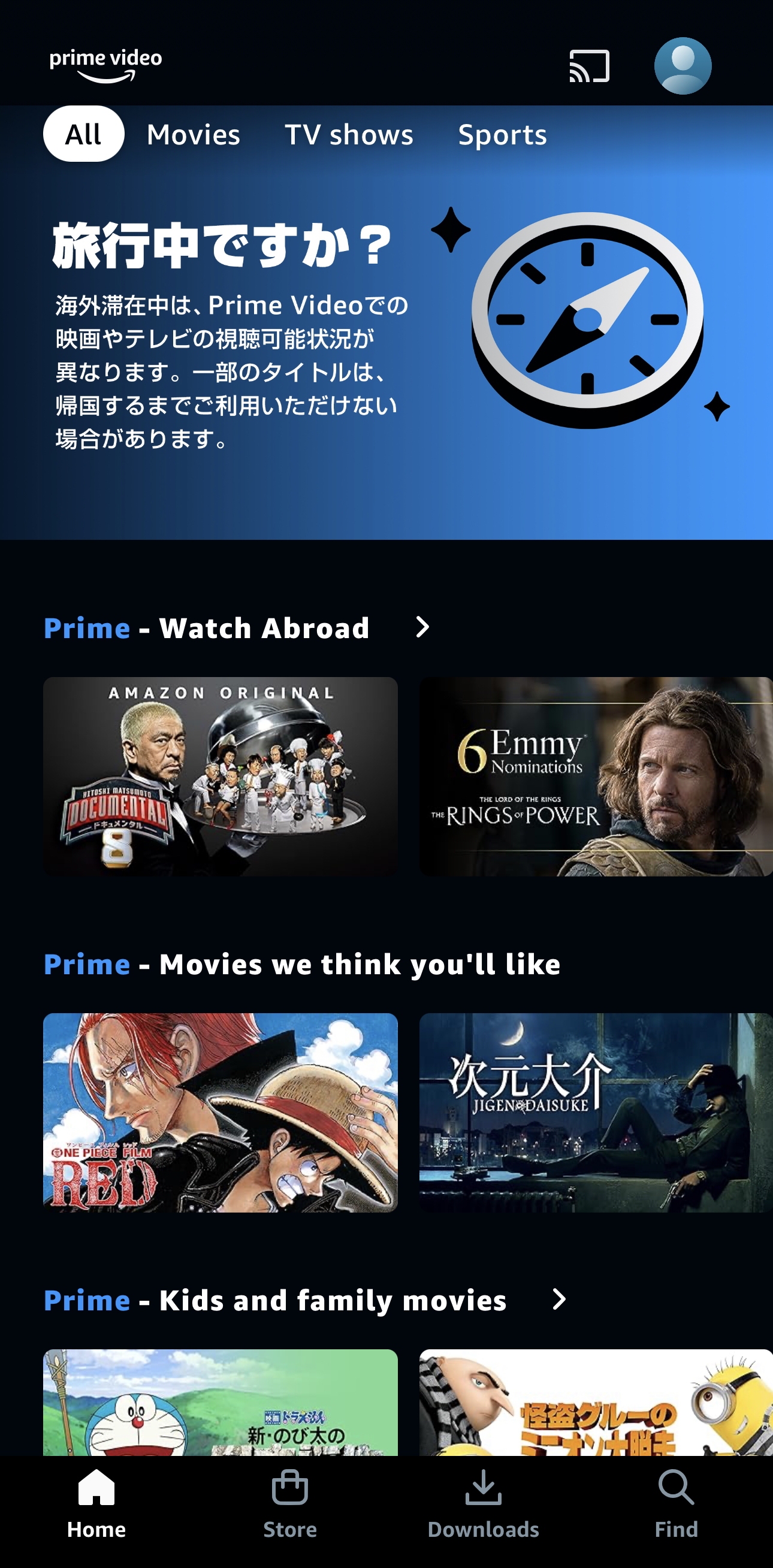This screenshot has width=773, height=1568.
Task: Open the Minions movie tile
Action: 596,1403
